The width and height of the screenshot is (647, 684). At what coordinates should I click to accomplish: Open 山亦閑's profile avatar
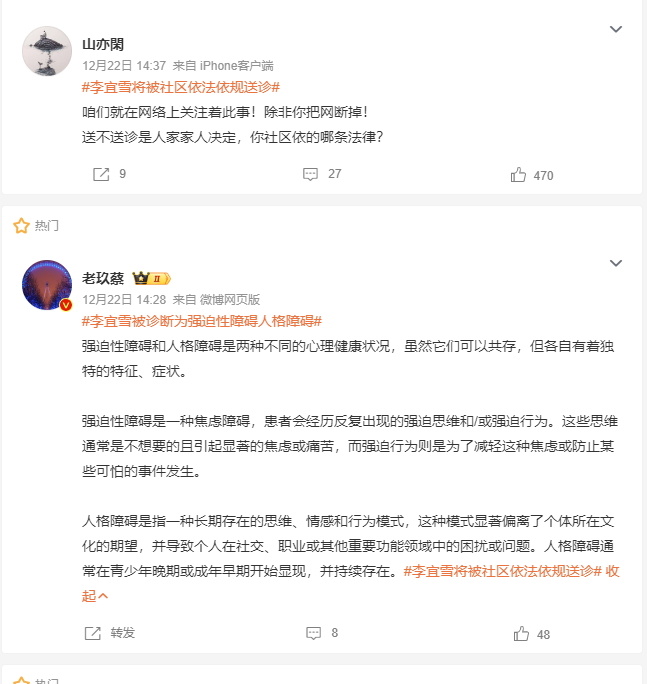[47, 51]
